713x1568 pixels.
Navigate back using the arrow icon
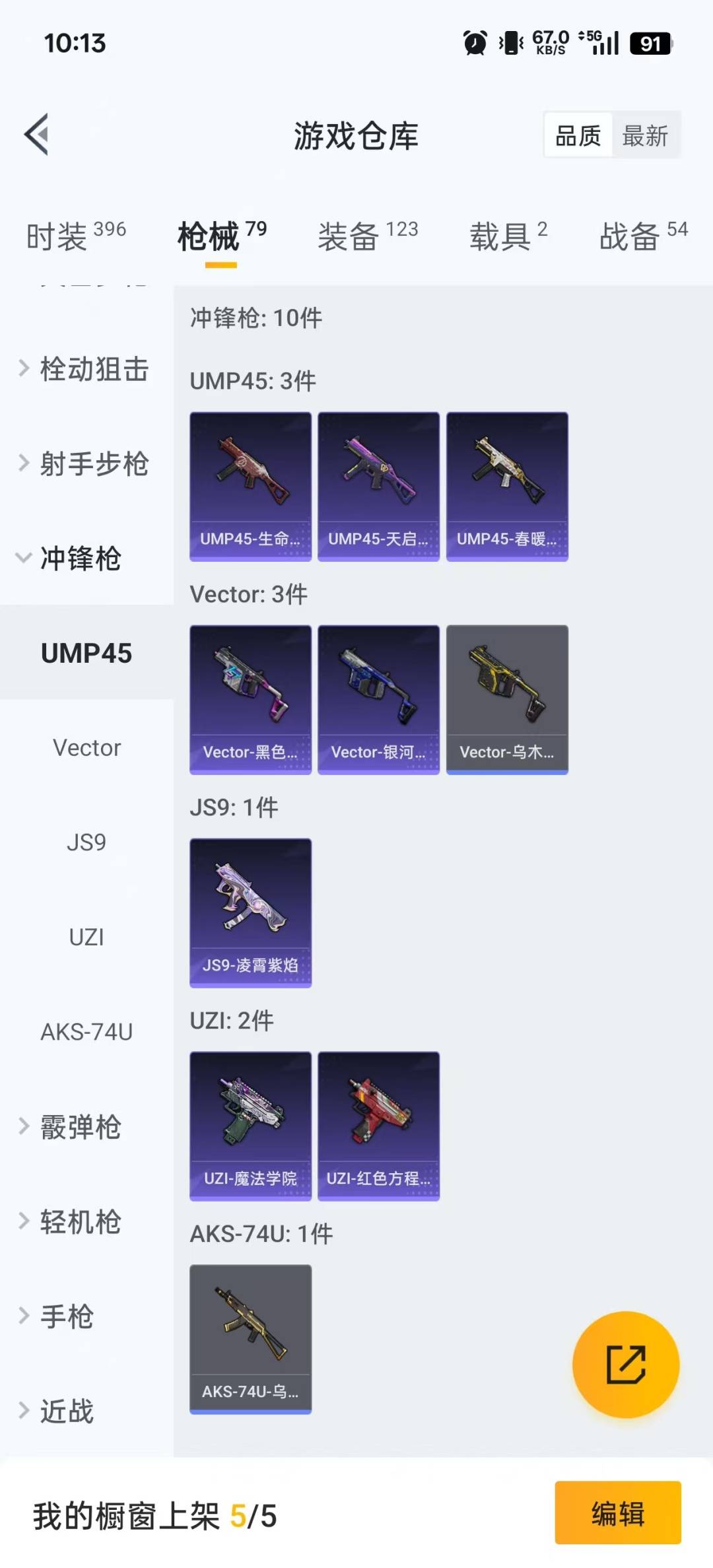coord(36,135)
